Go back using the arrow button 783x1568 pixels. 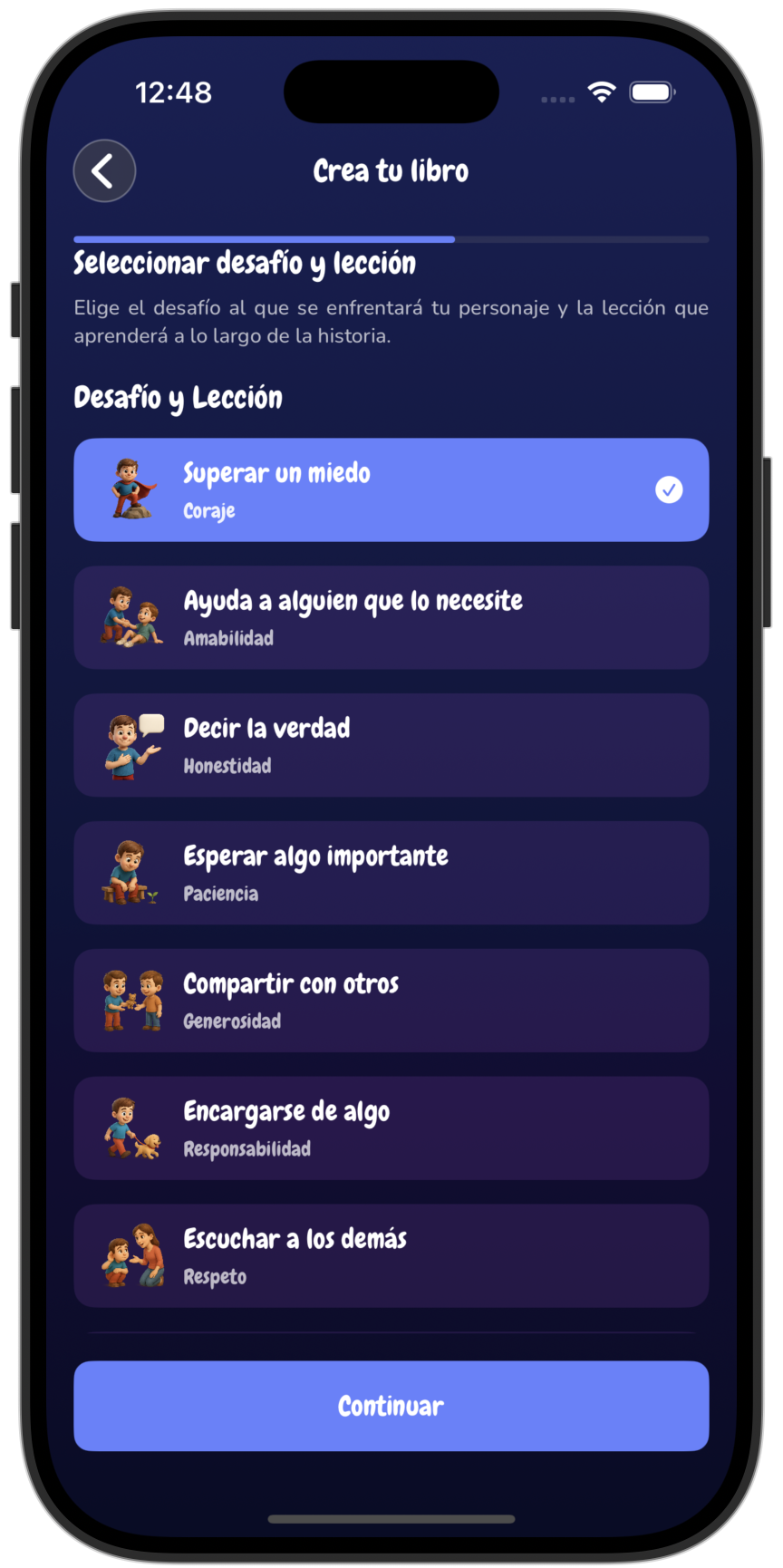(104, 170)
